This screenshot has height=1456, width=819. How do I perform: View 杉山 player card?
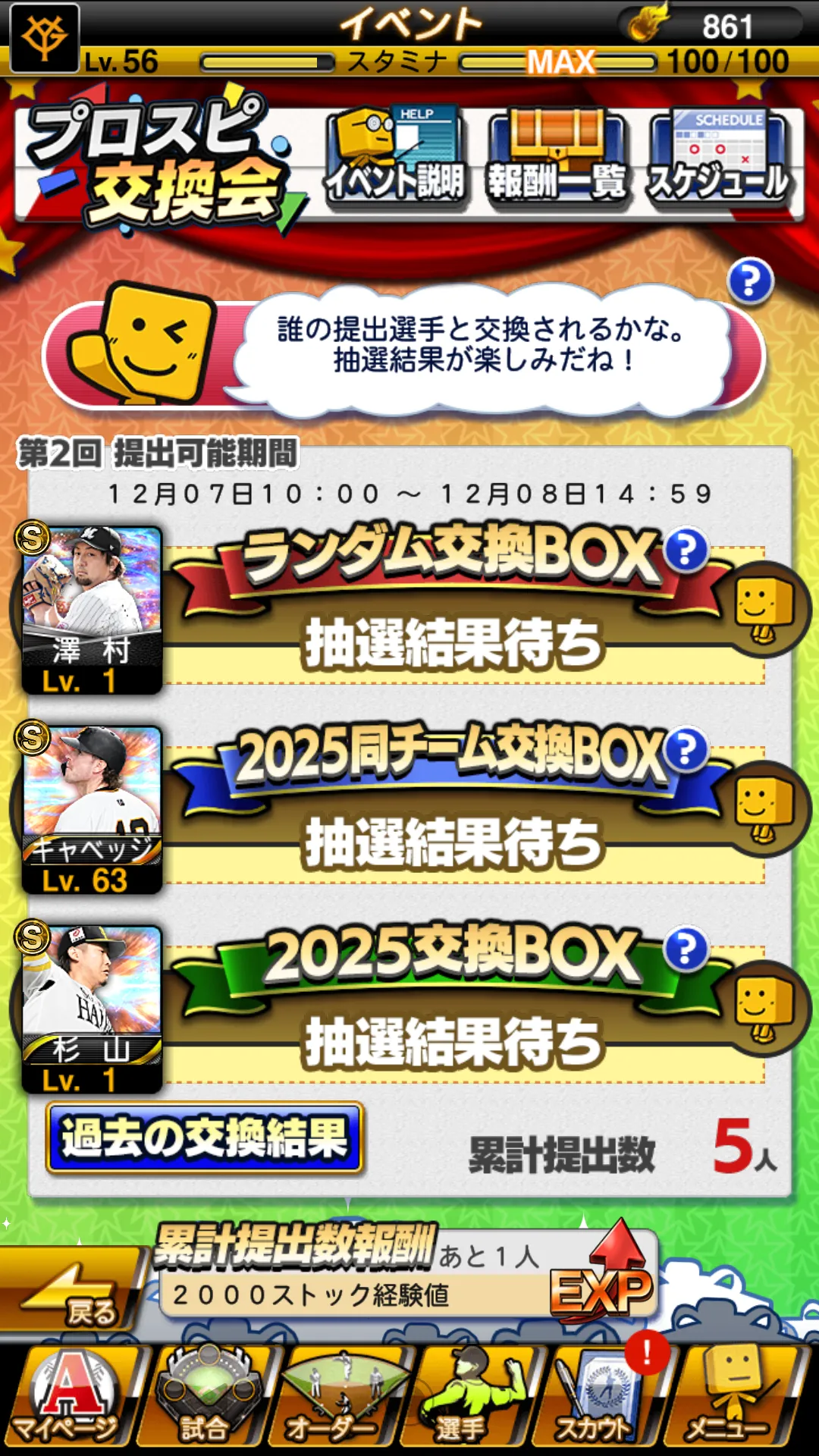[x=91, y=1009]
